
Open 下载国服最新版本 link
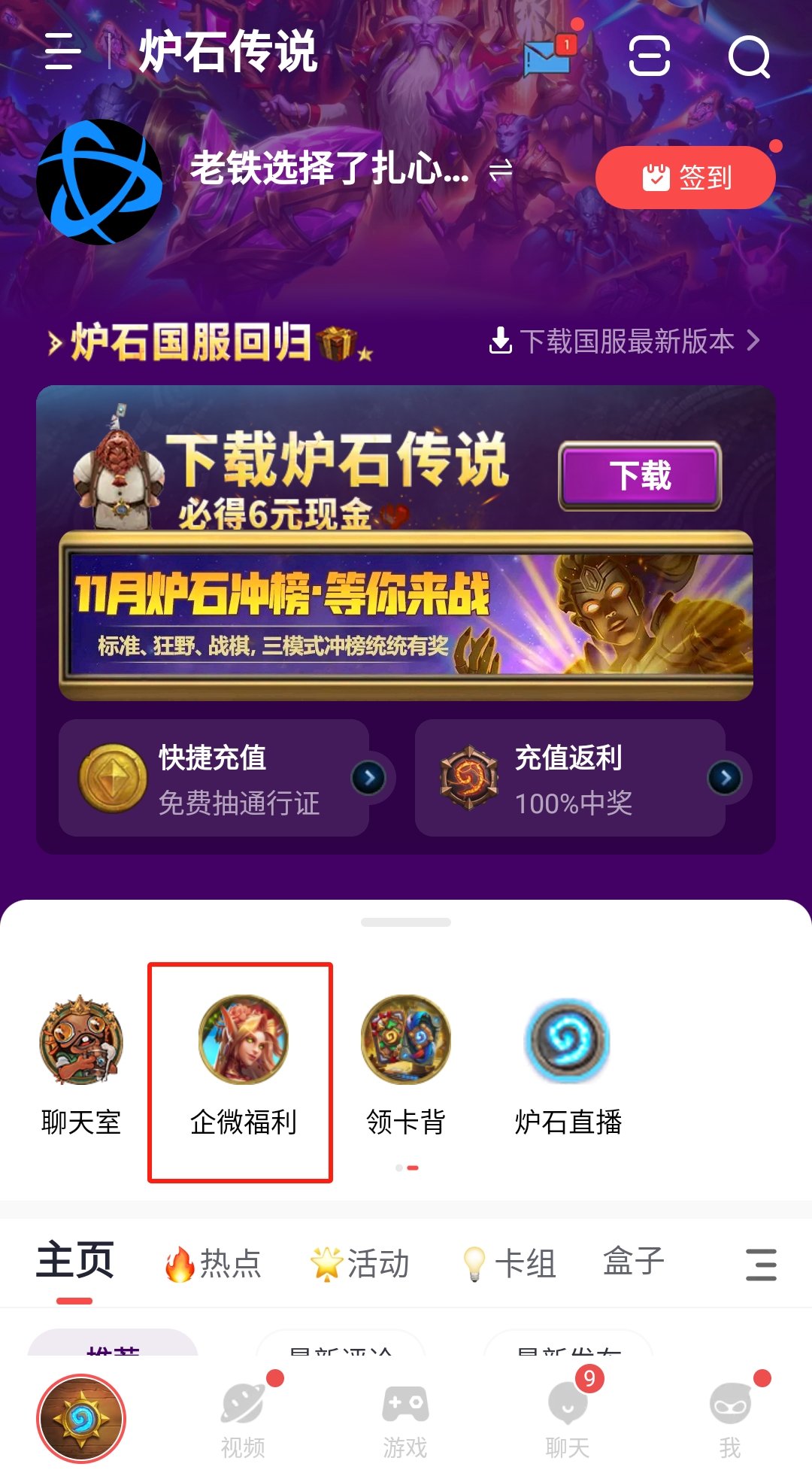(626, 342)
